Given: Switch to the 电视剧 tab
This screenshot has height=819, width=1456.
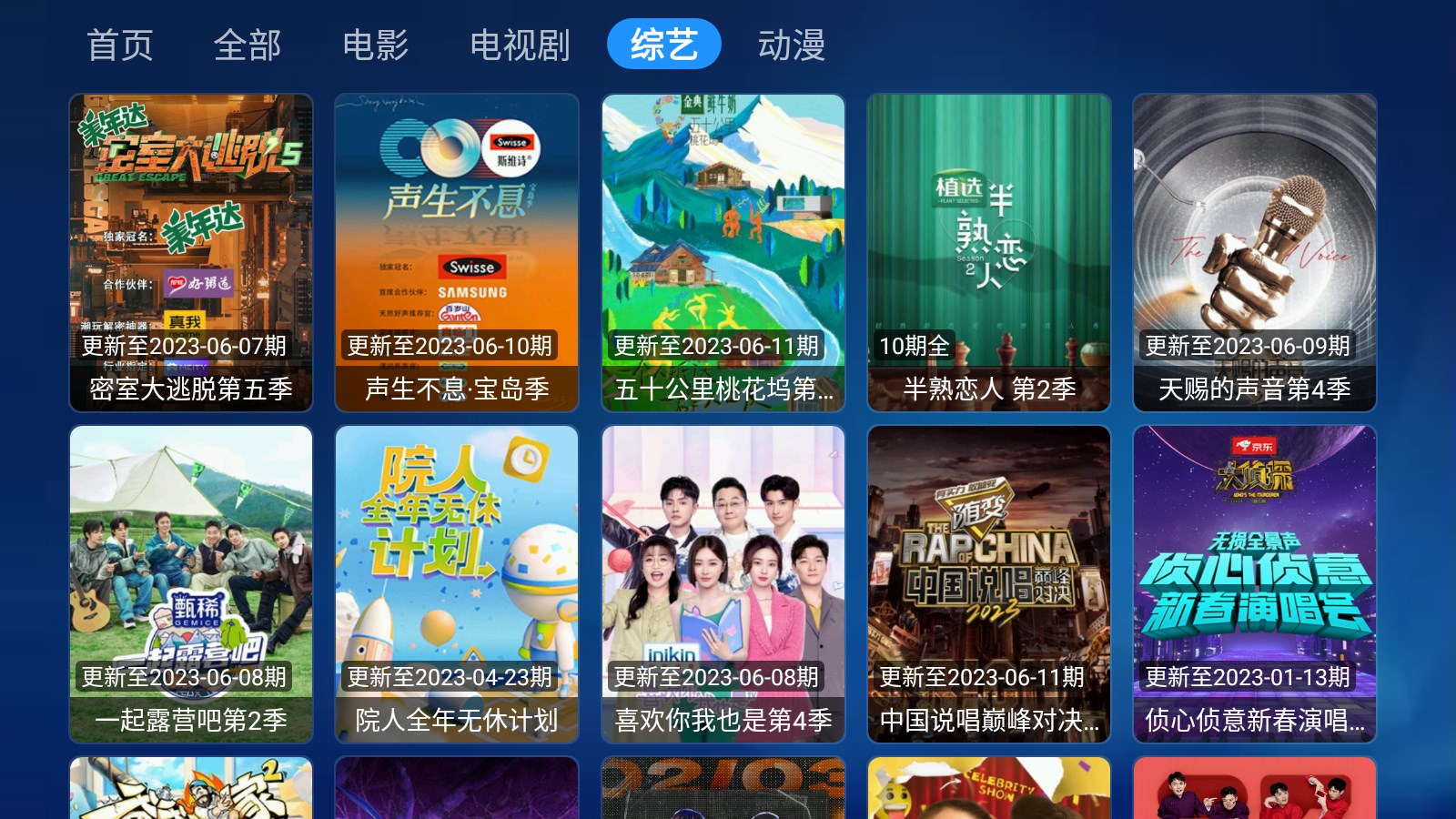Looking at the screenshot, I should click(520, 45).
